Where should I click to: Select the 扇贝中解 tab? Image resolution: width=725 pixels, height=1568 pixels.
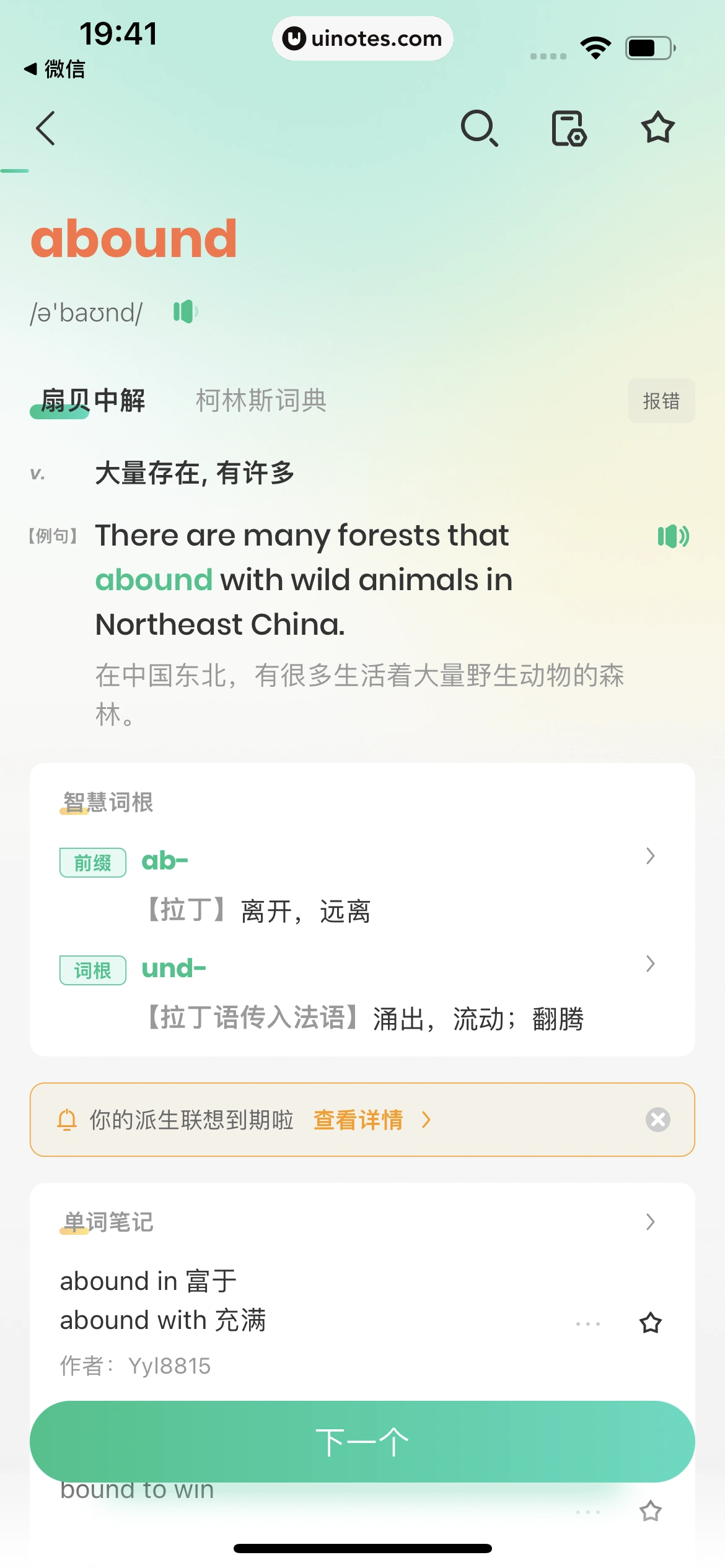click(93, 401)
